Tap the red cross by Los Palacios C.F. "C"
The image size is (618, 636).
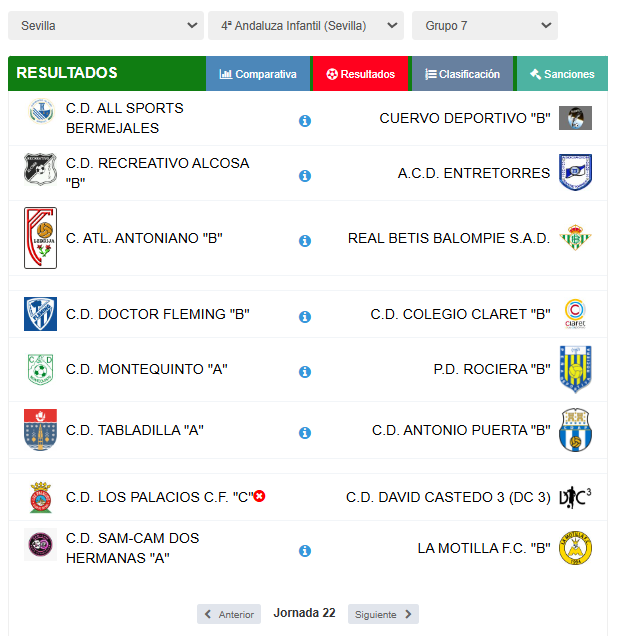260,496
